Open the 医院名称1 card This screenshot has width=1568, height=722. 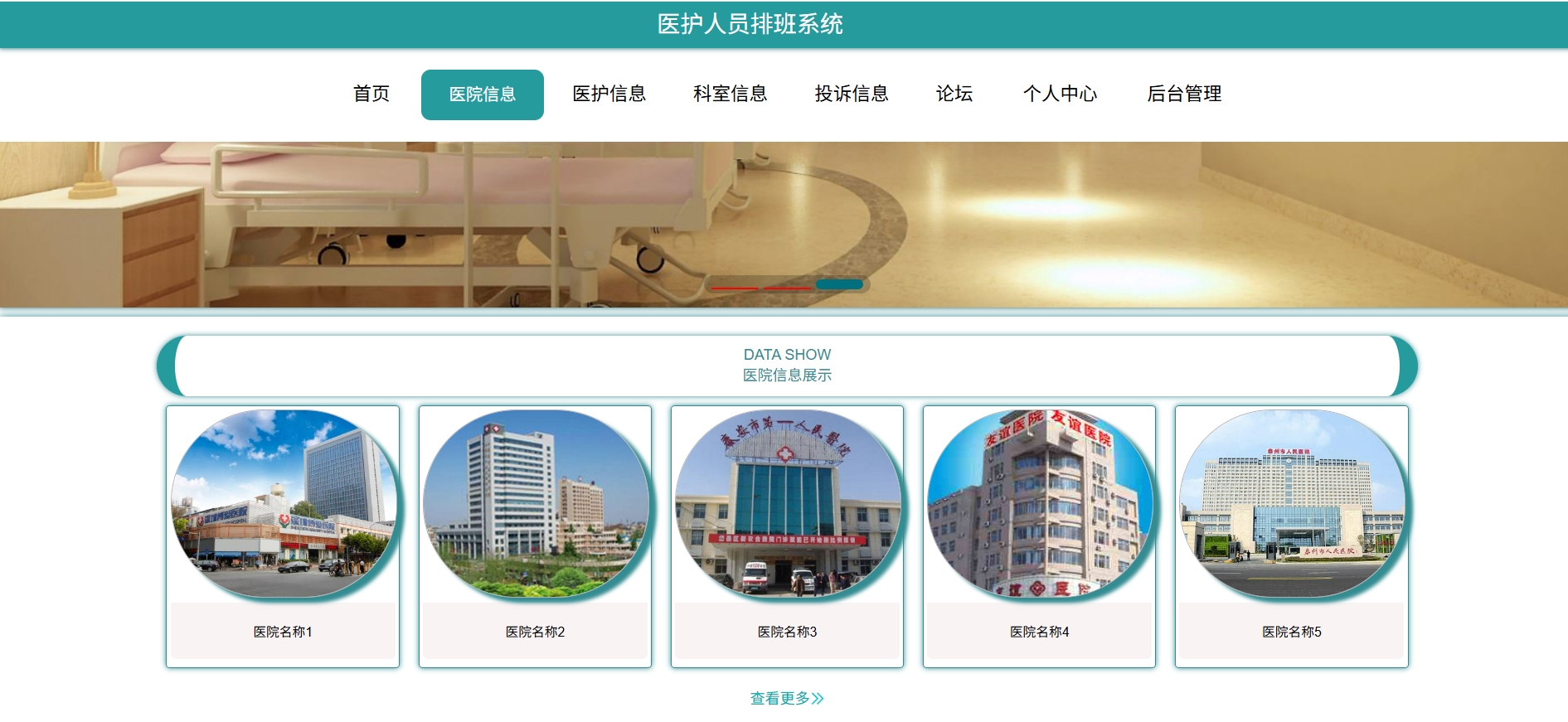click(283, 535)
